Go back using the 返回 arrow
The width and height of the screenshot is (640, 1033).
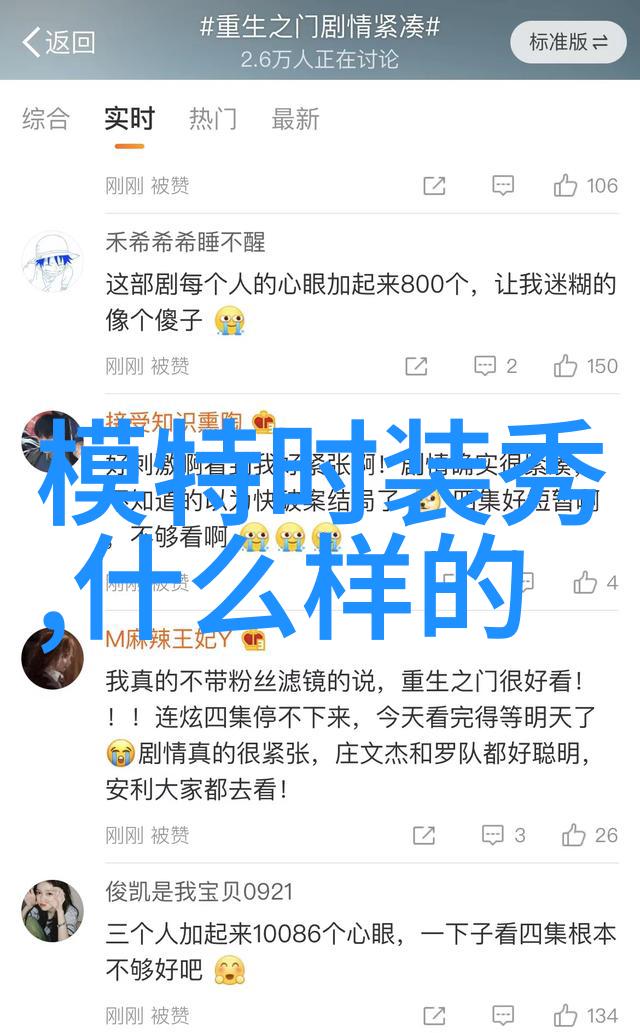(58, 42)
